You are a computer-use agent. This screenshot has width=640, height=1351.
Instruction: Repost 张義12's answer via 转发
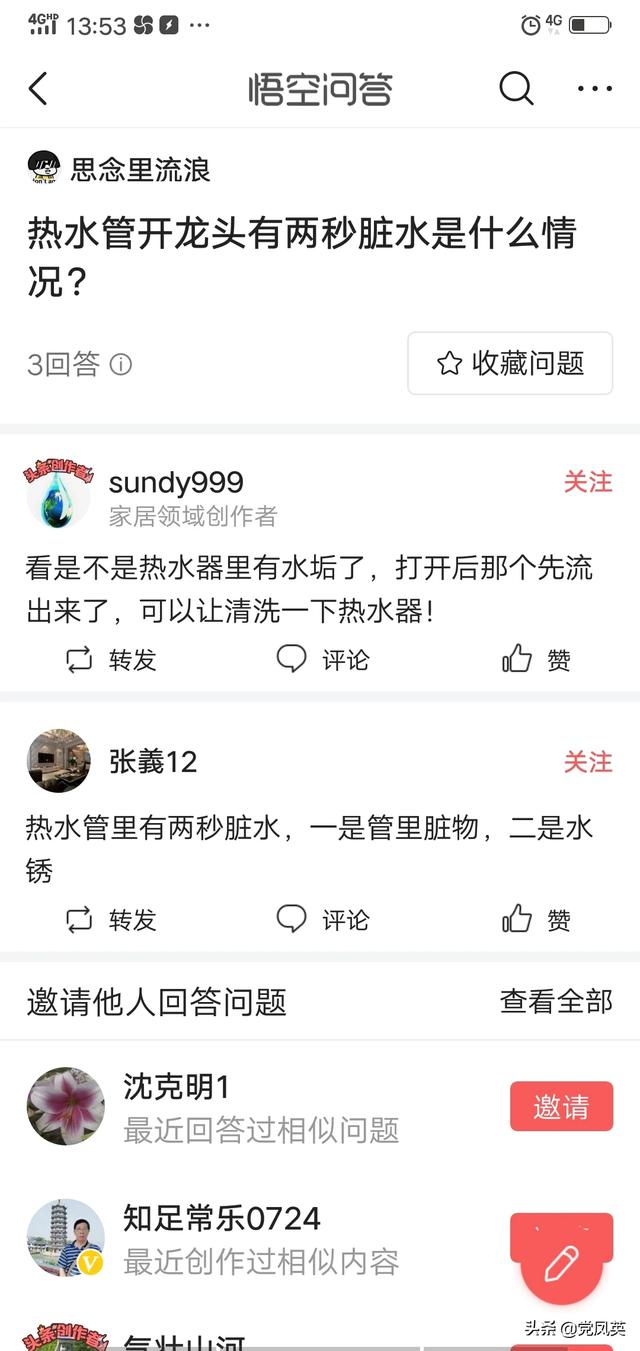pyautogui.click(x=111, y=920)
